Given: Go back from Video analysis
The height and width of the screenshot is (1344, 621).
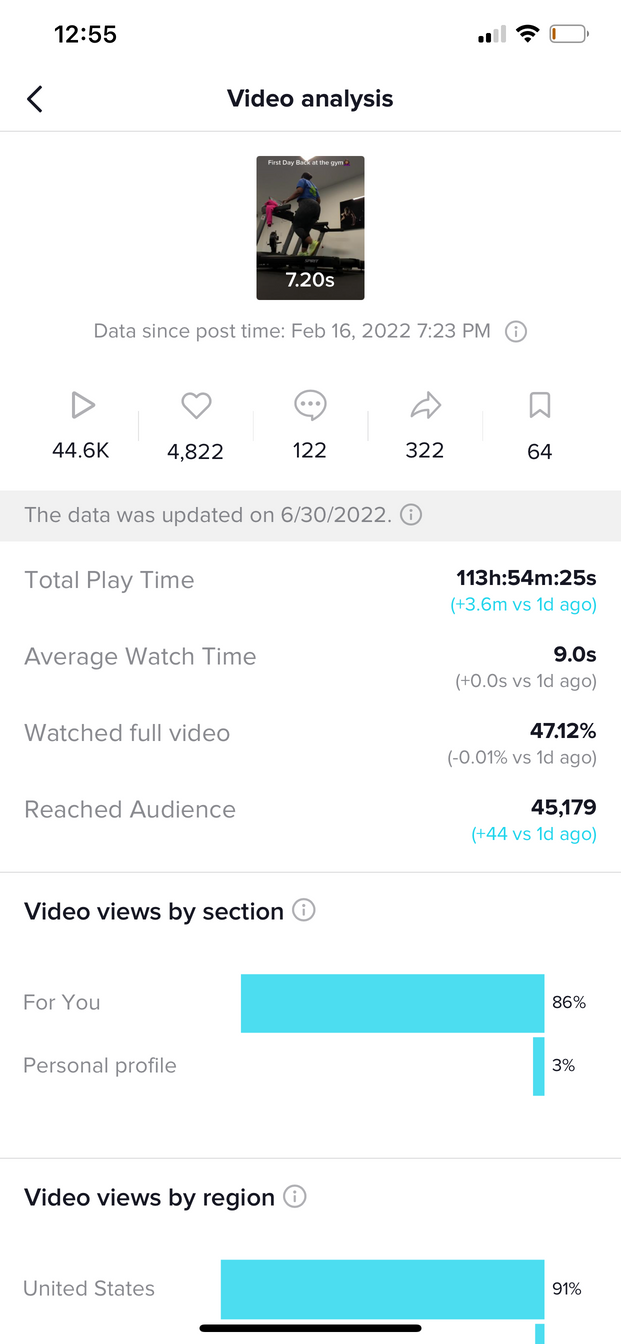Looking at the screenshot, I should click(x=35, y=99).
